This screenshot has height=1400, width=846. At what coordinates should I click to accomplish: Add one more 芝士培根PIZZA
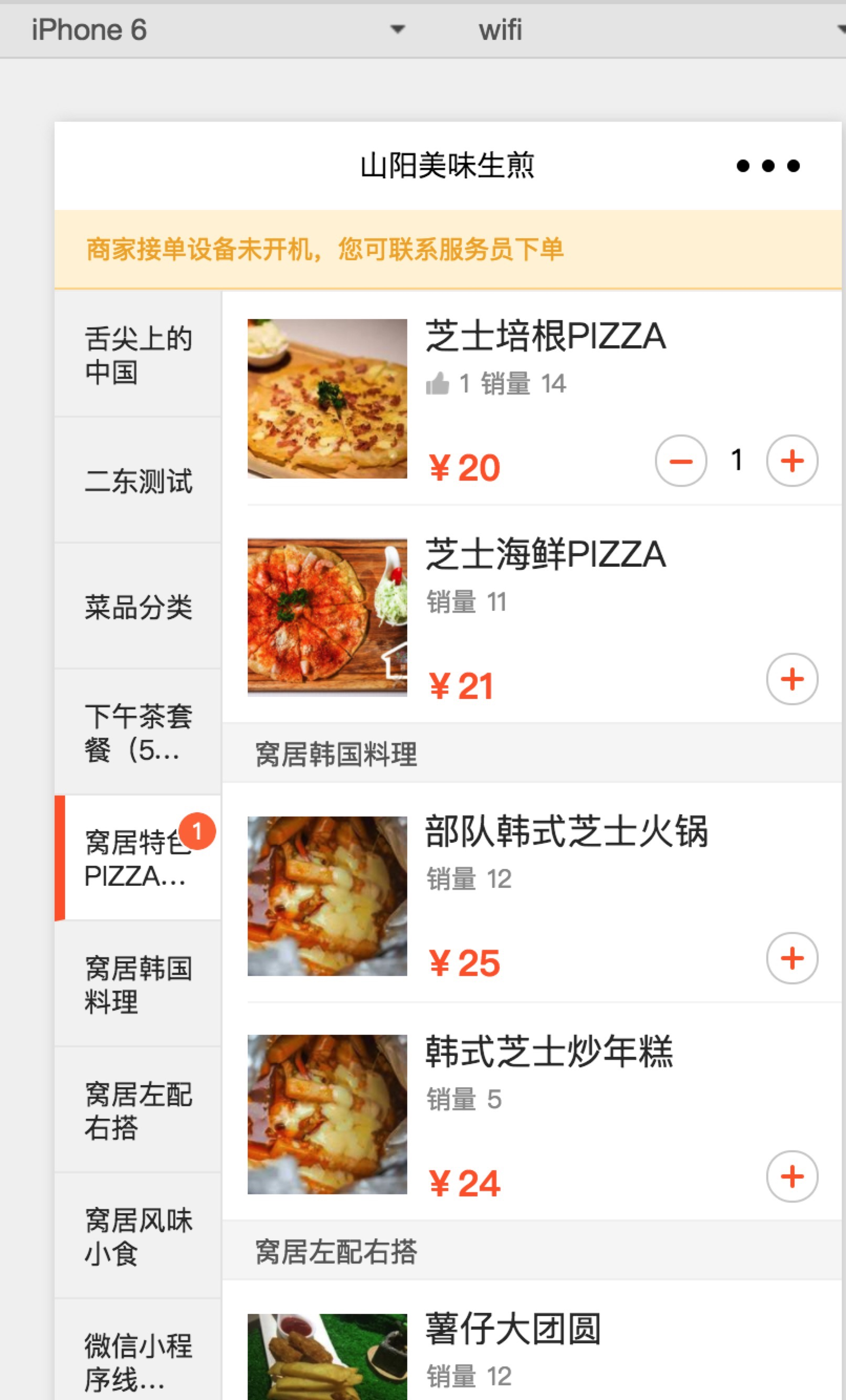pyautogui.click(x=792, y=461)
